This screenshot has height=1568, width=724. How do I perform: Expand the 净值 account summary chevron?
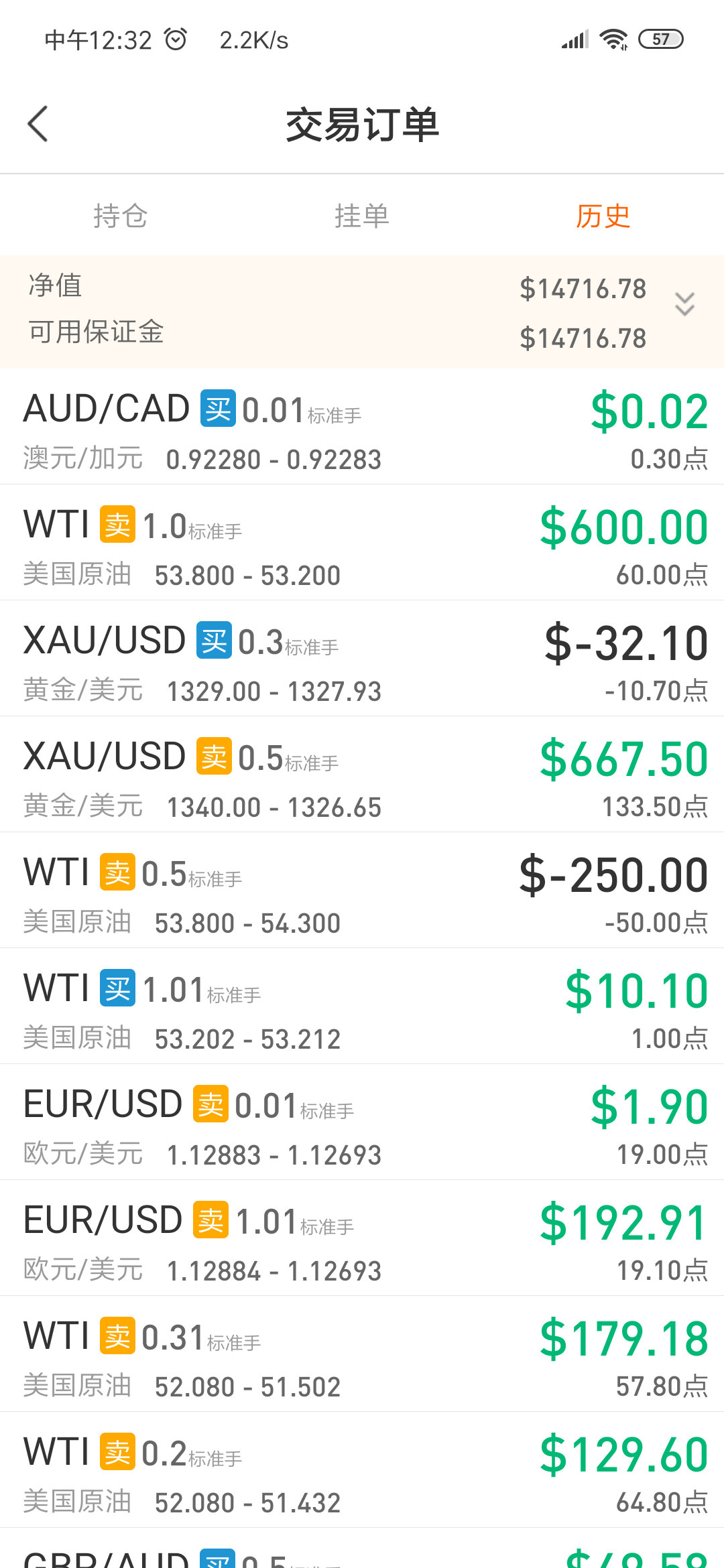pyautogui.click(x=684, y=304)
